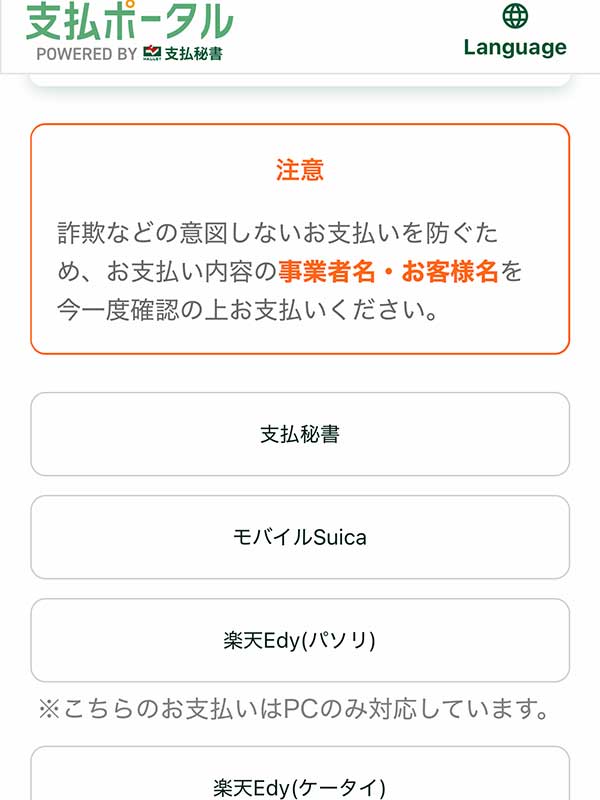
Task: Select 楽天Edy(ケータイ) payment option
Action: [x=300, y=780]
